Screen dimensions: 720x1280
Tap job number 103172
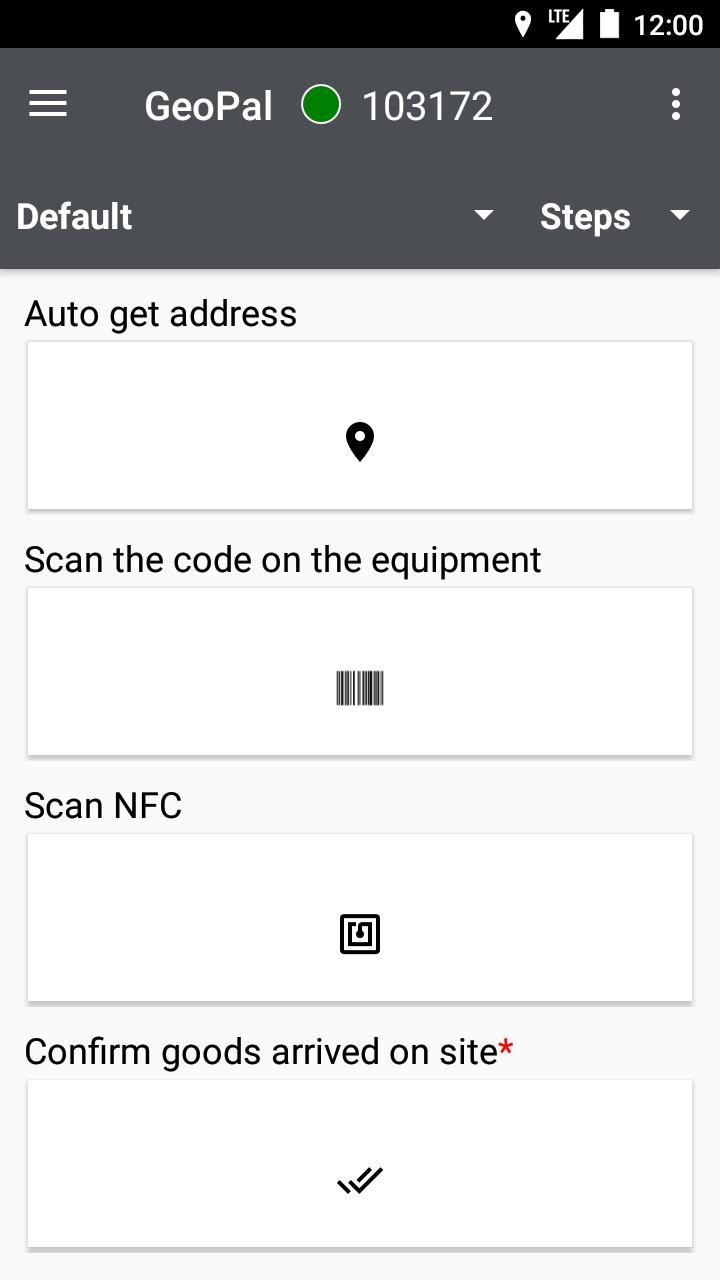point(428,103)
